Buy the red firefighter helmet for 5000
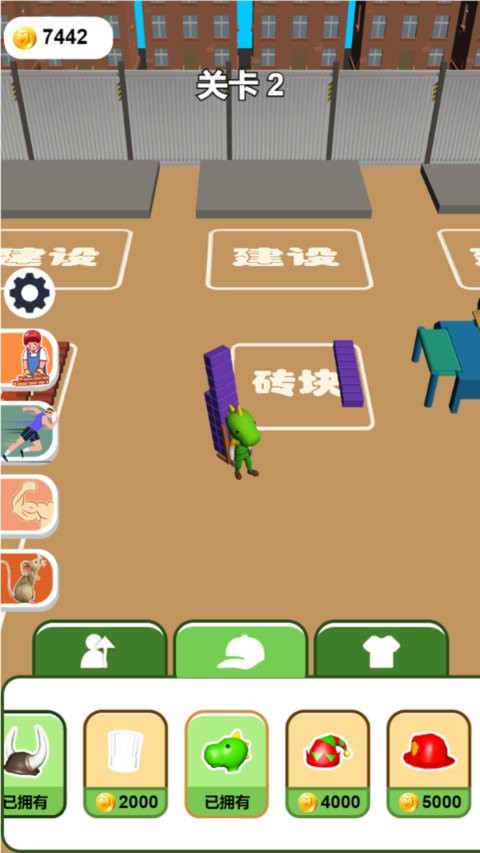Screen dimensions: 480x853 pos(429,764)
